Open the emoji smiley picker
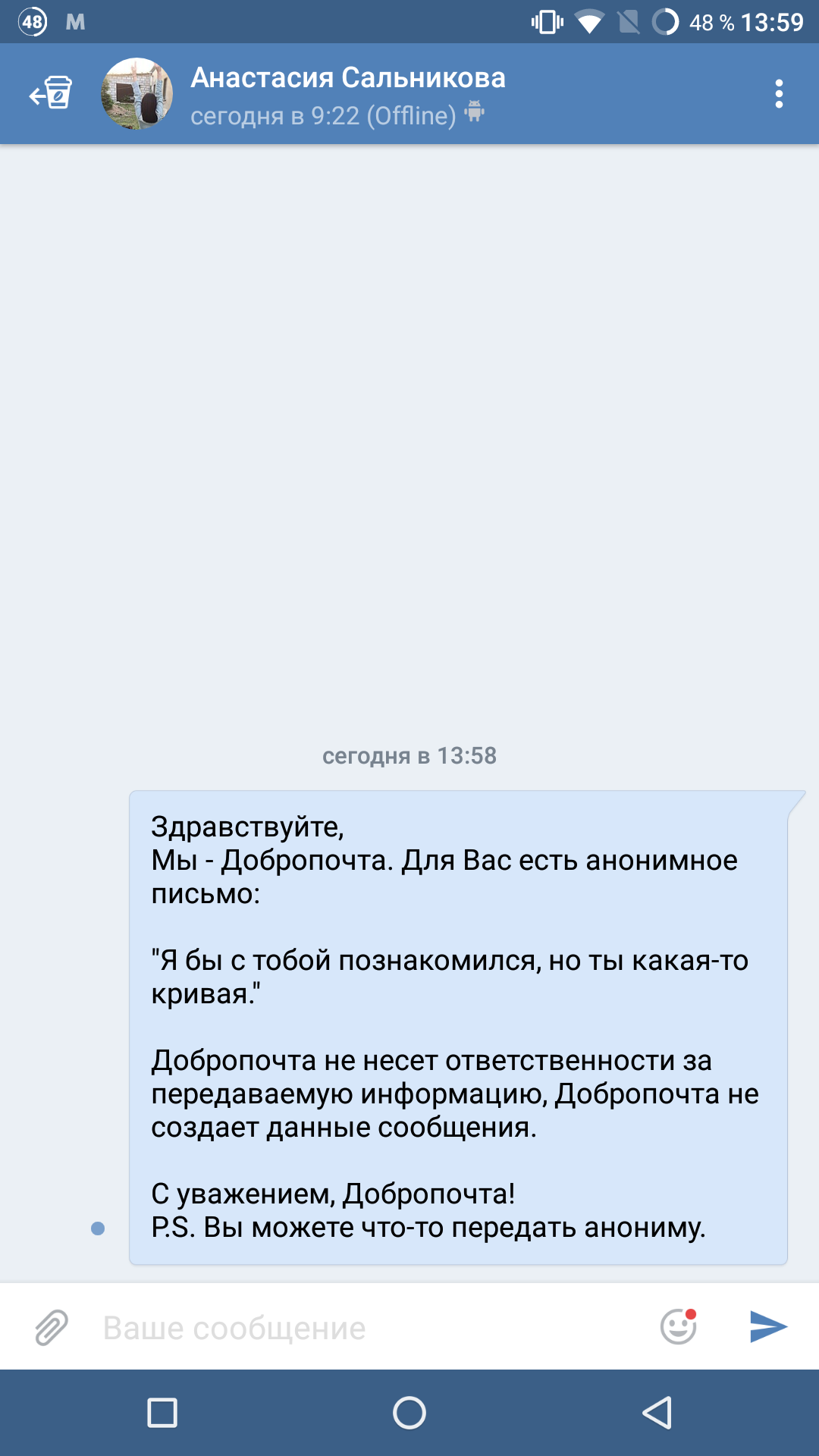819x1456 pixels. click(679, 1326)
